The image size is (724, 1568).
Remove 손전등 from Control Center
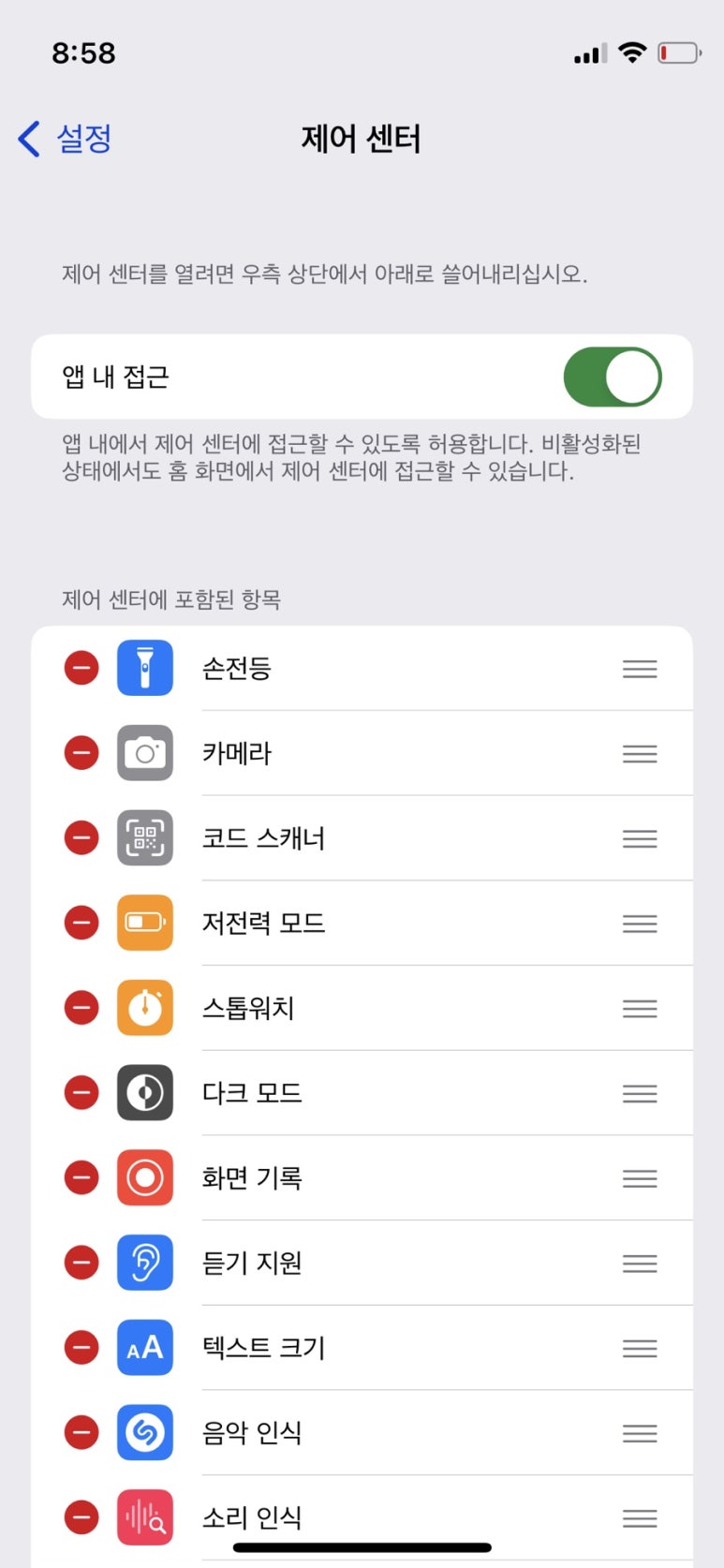(x=81, y=668)
